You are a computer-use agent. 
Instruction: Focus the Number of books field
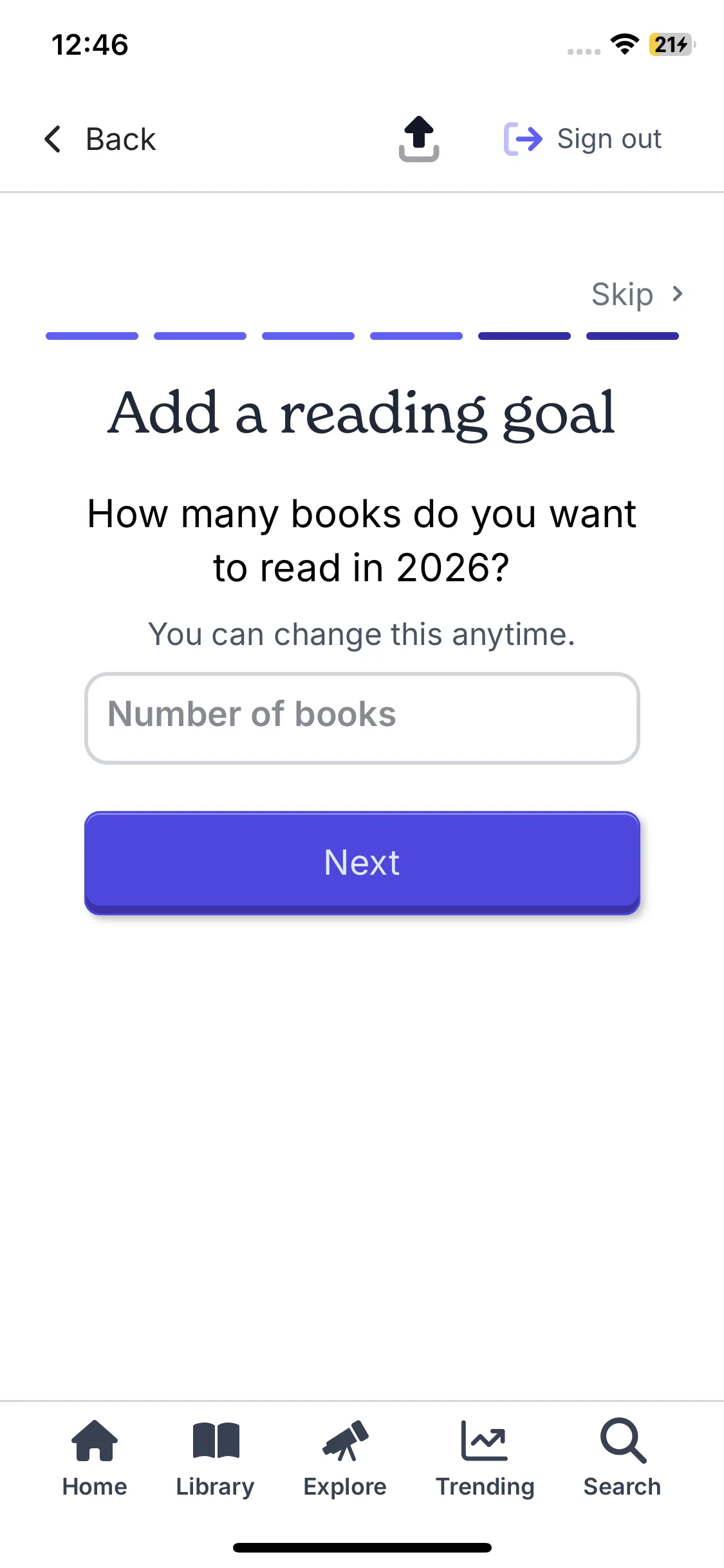362,718
